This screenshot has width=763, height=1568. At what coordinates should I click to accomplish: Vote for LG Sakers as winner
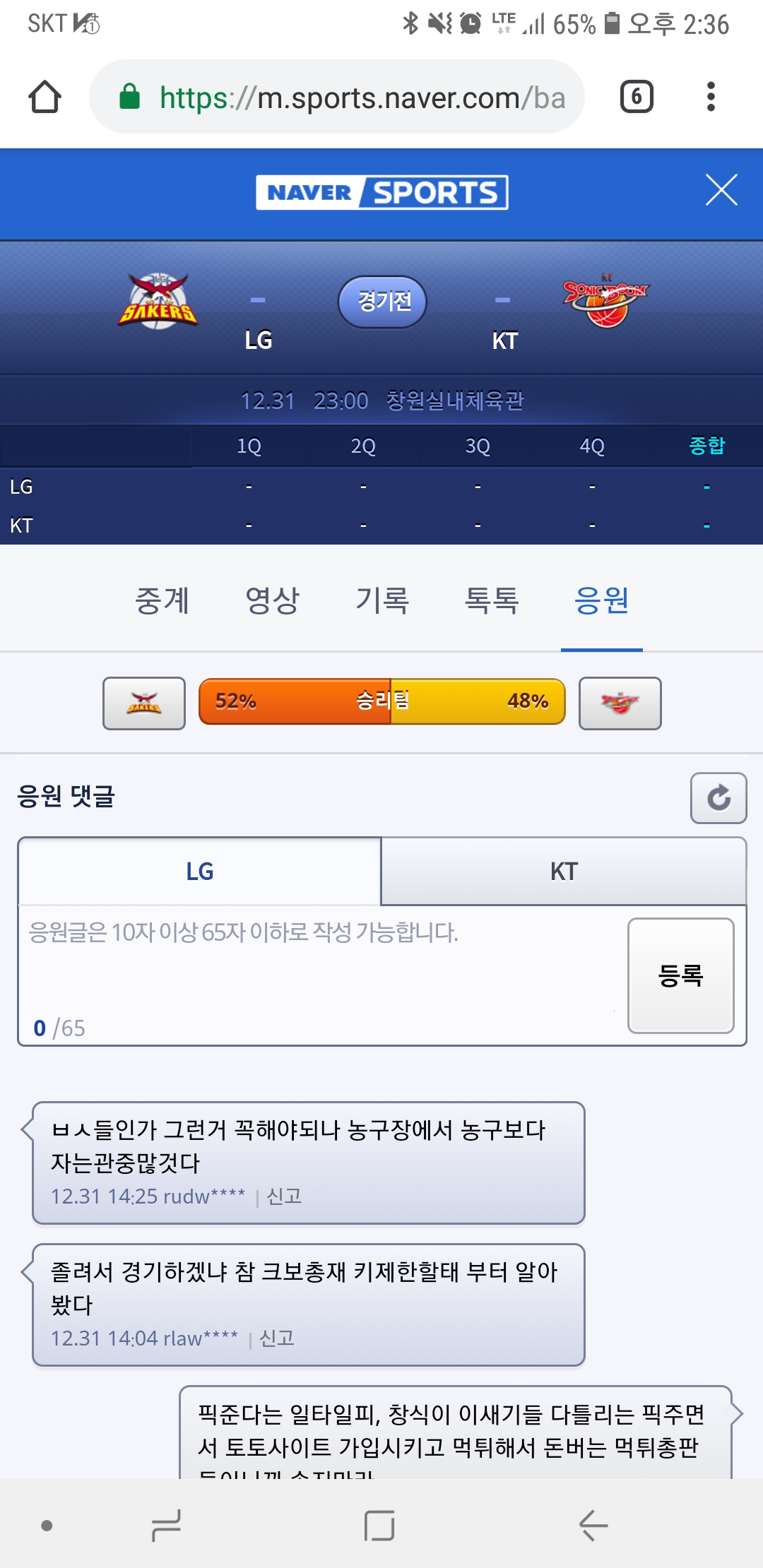pyautogui.click(x=144, y=703)
